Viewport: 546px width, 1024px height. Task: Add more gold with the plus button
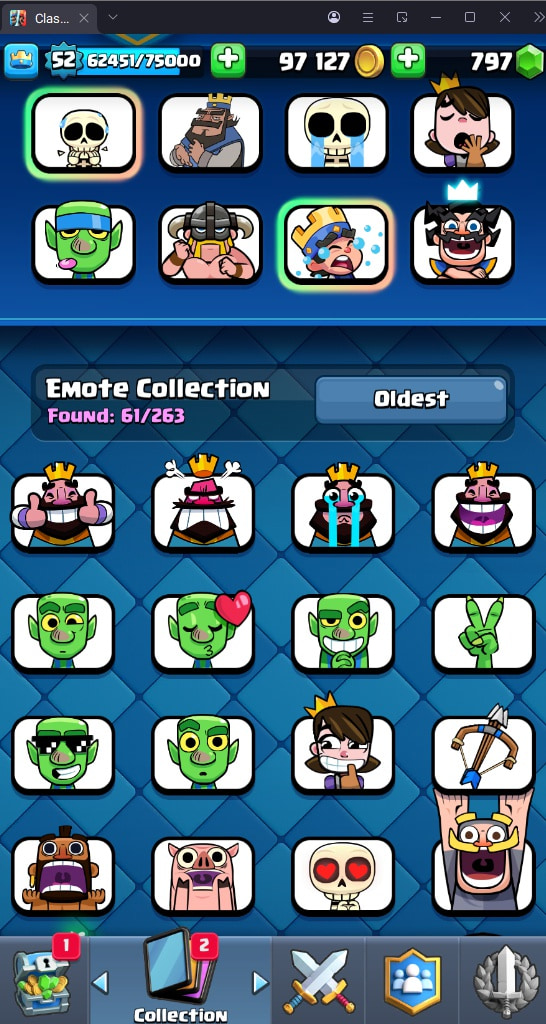[408, 61]
